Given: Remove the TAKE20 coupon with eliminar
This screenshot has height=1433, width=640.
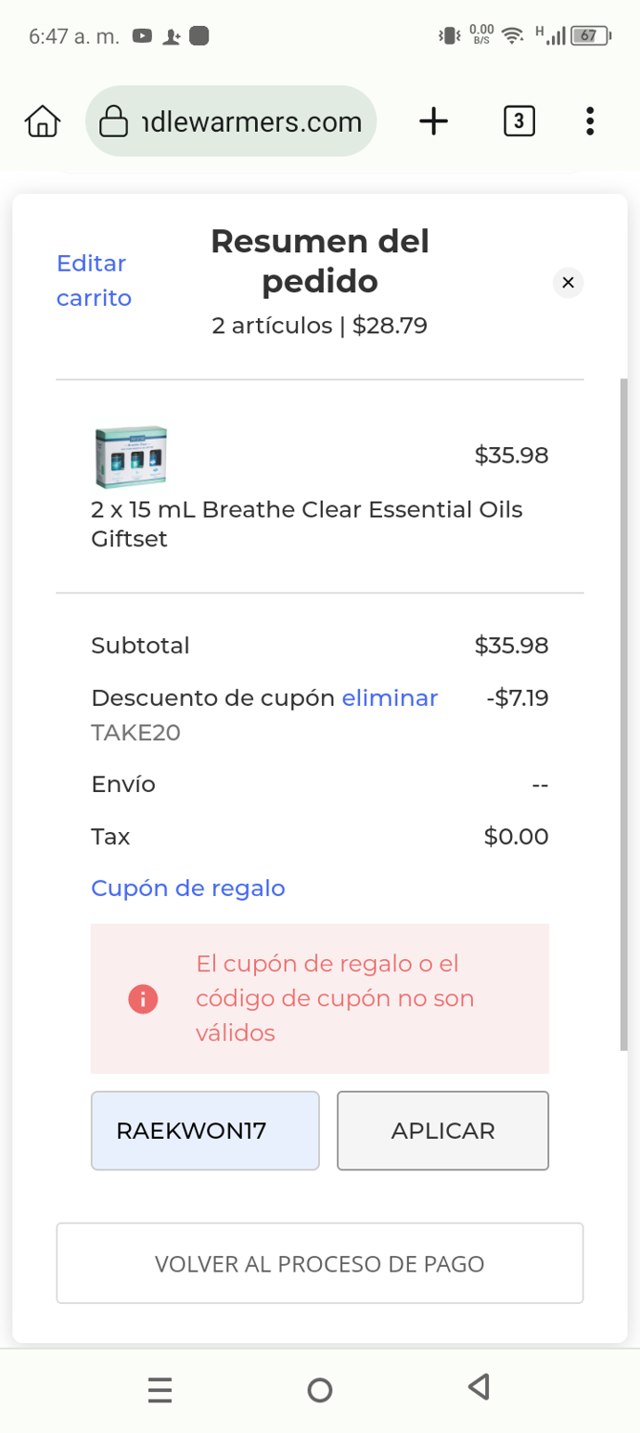Looking at the screenshot, I should pos(390,698).
